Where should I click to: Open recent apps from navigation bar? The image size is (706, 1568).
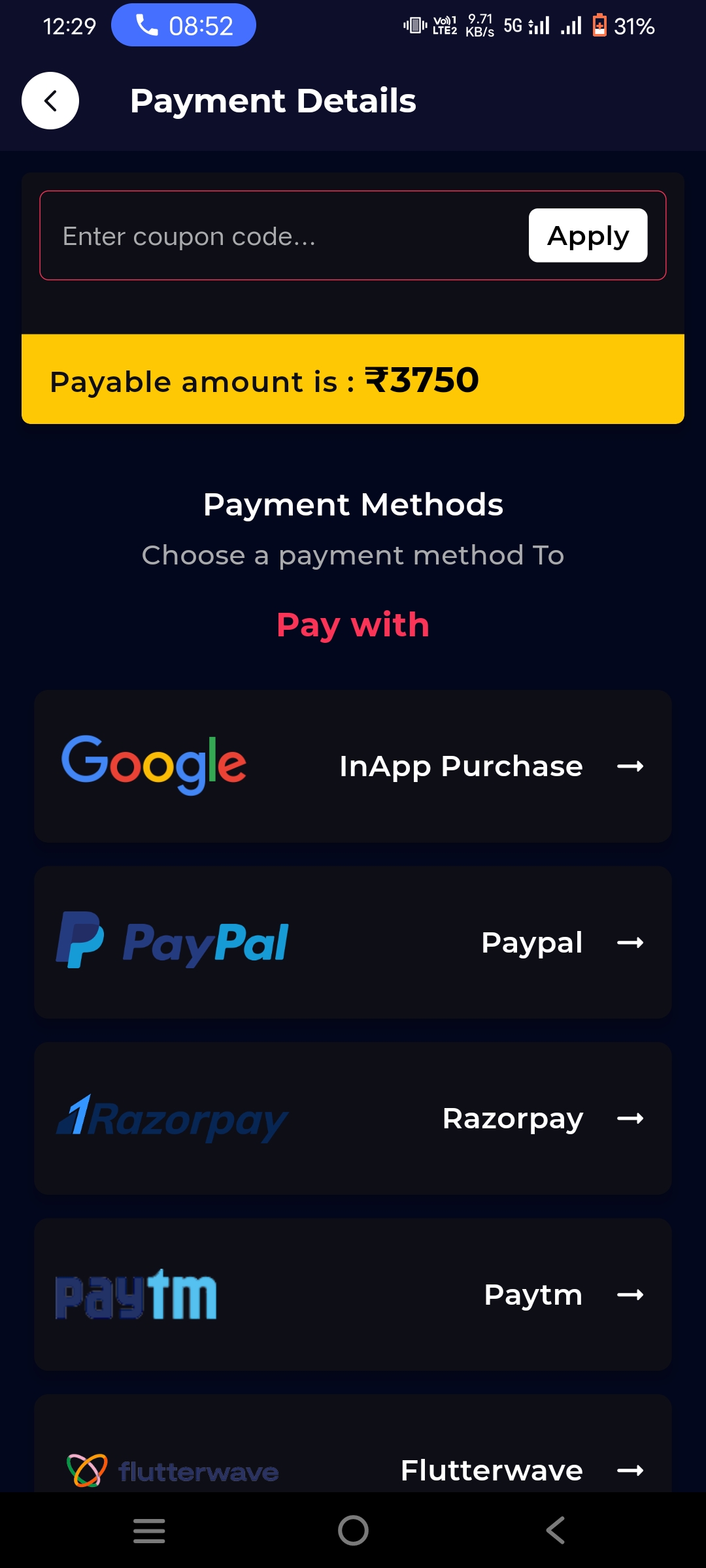click(149, 1530)
